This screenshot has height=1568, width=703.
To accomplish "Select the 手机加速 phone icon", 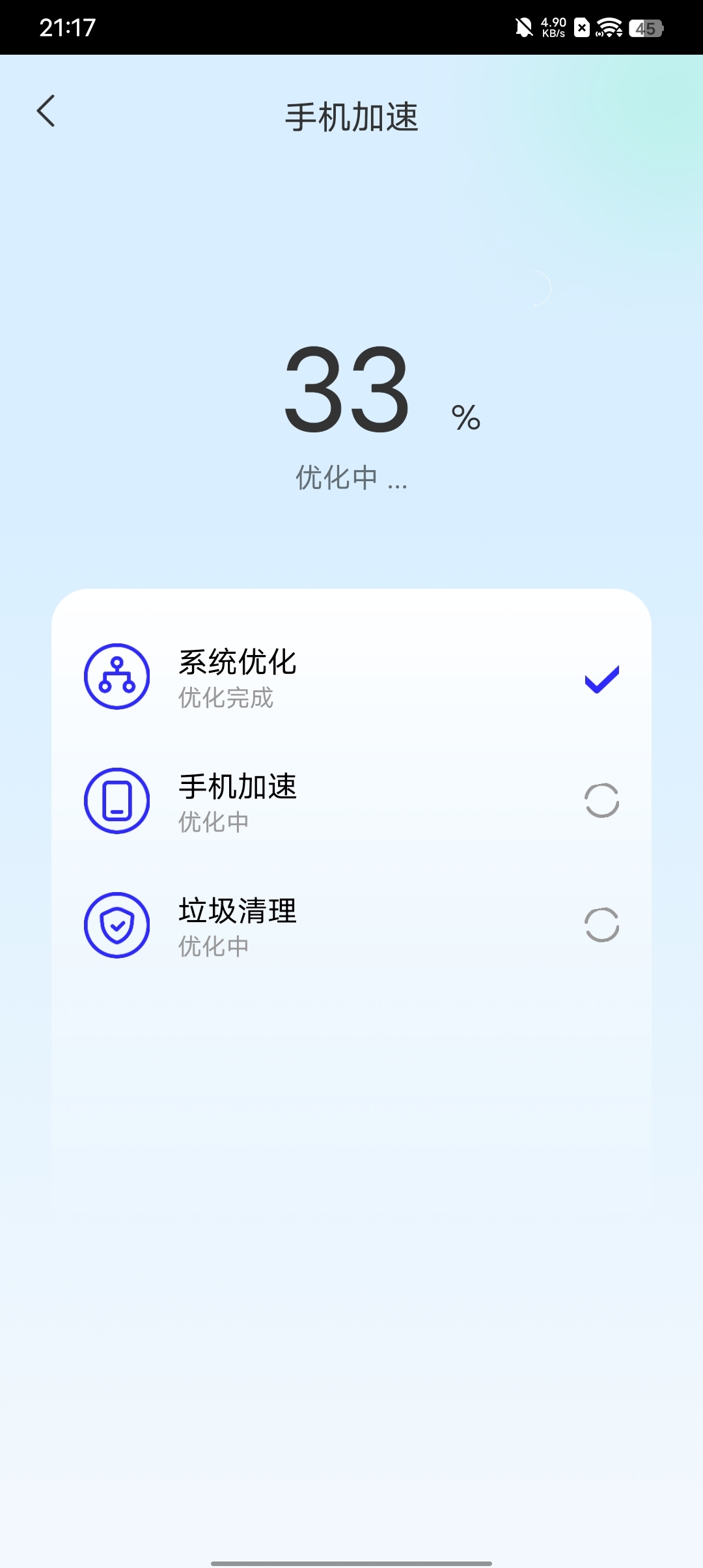I will click(117, 801).
